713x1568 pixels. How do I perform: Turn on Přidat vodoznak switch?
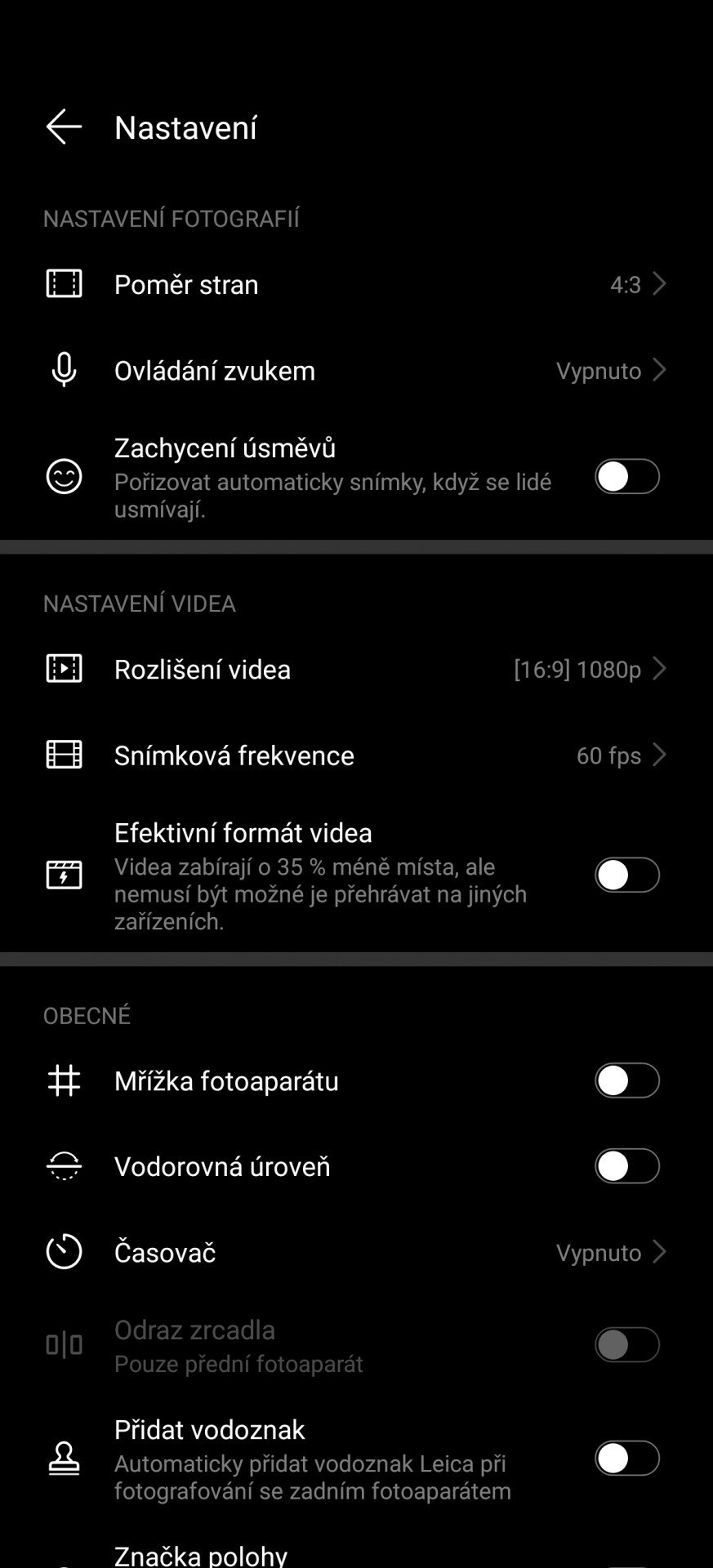[626, 1459]
